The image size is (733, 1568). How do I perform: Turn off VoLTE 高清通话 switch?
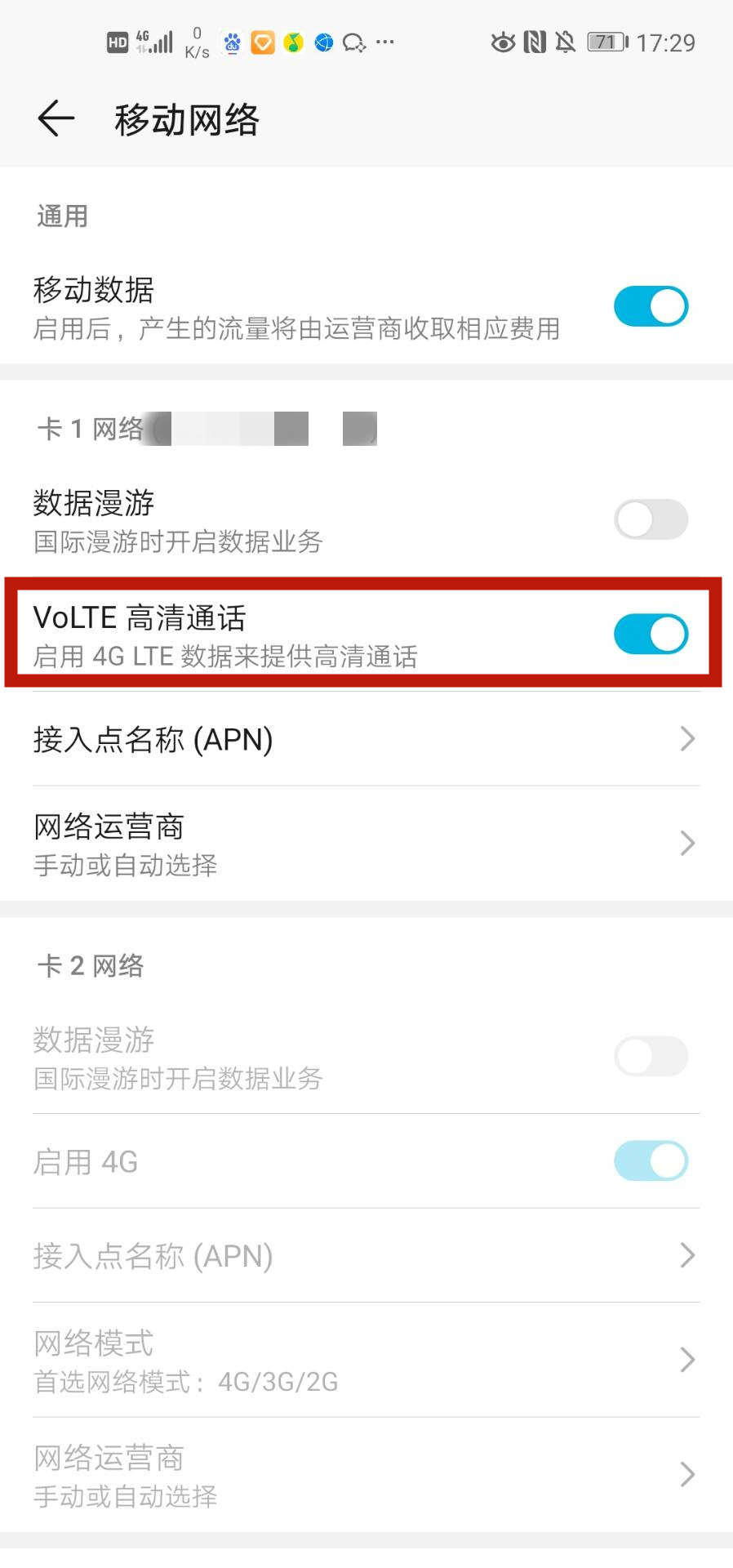pyautogui.click(x=651, y=634)
